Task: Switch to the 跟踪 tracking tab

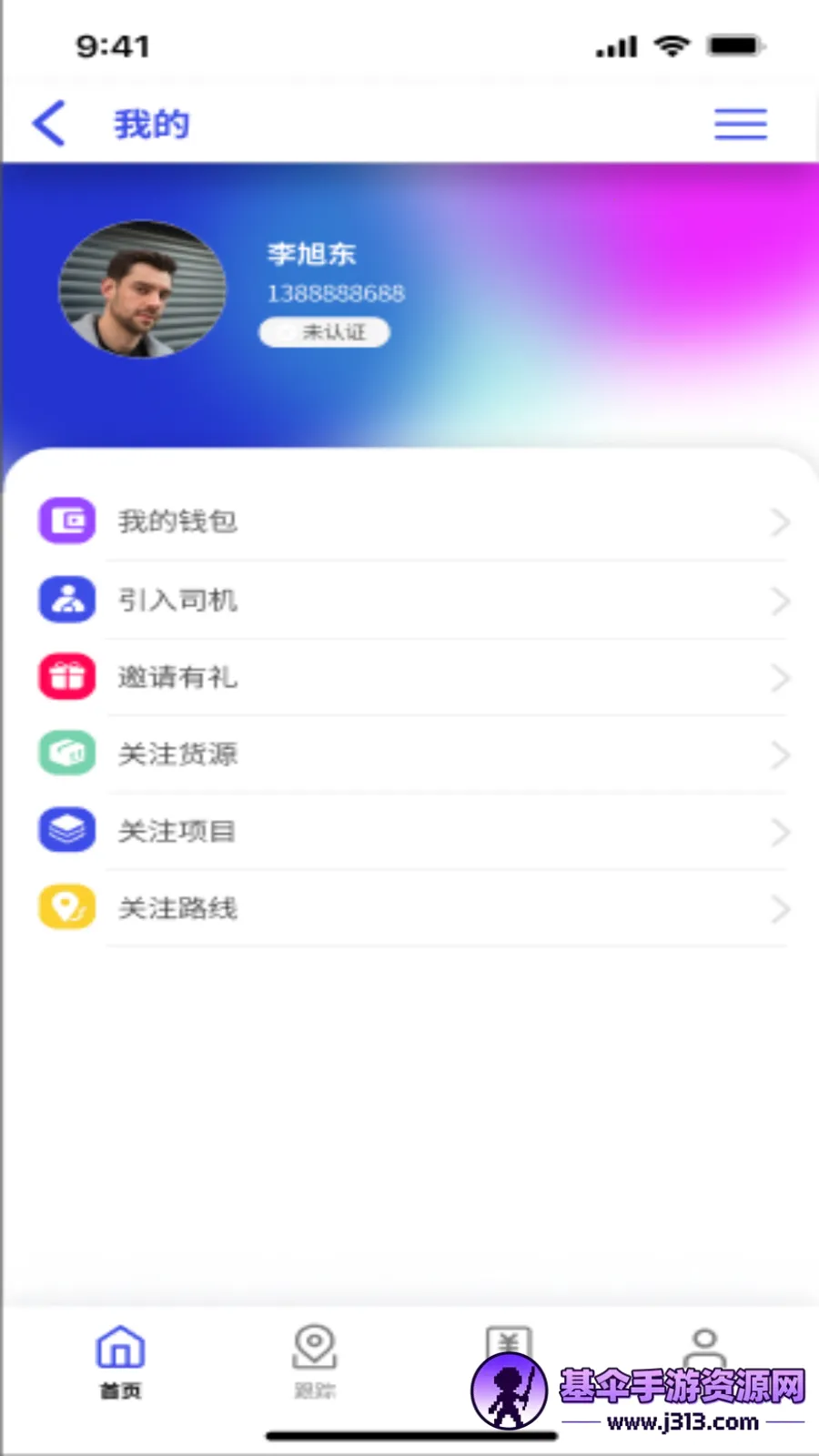Action: pos(315,1361)
